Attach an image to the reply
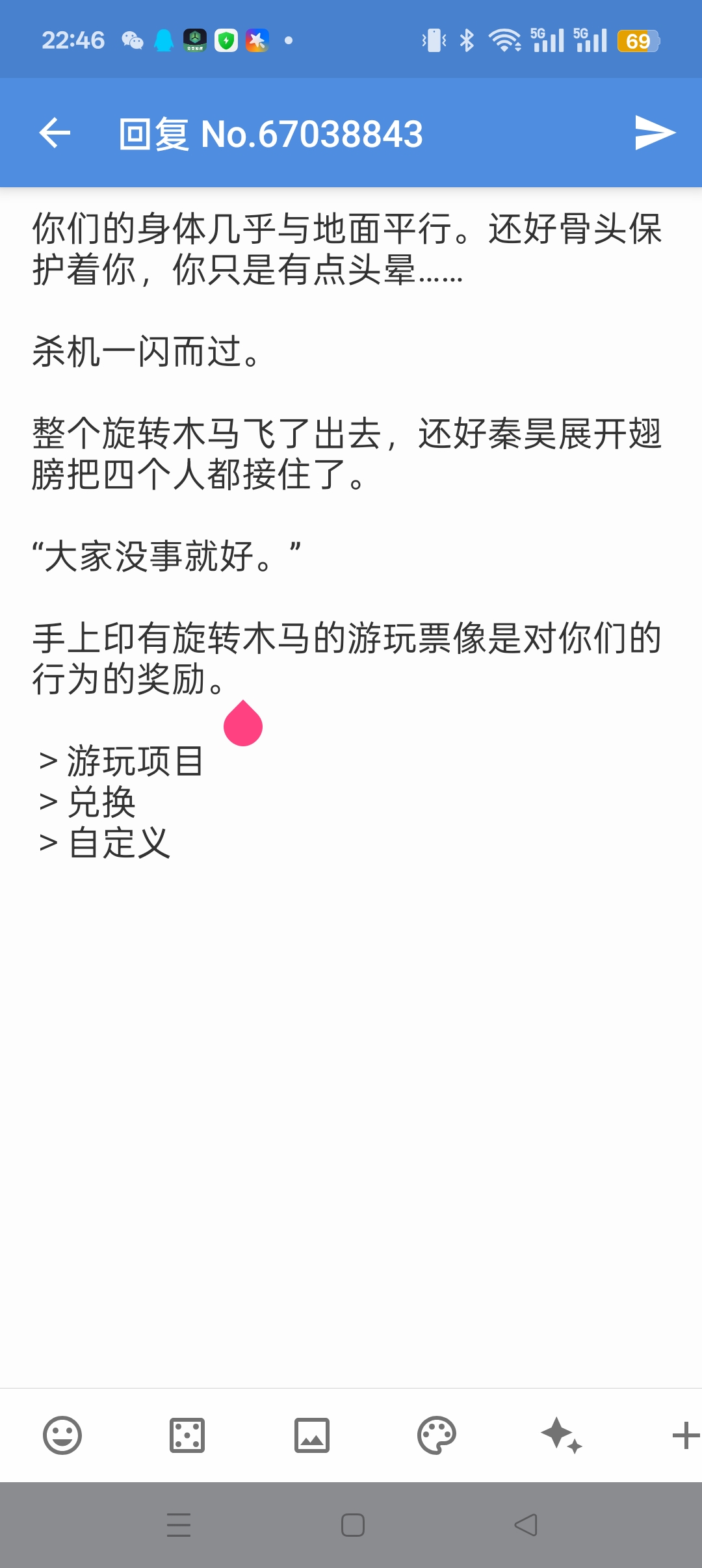The image size is (702, 1568). pyautogui.click(x=312, y=1435)
